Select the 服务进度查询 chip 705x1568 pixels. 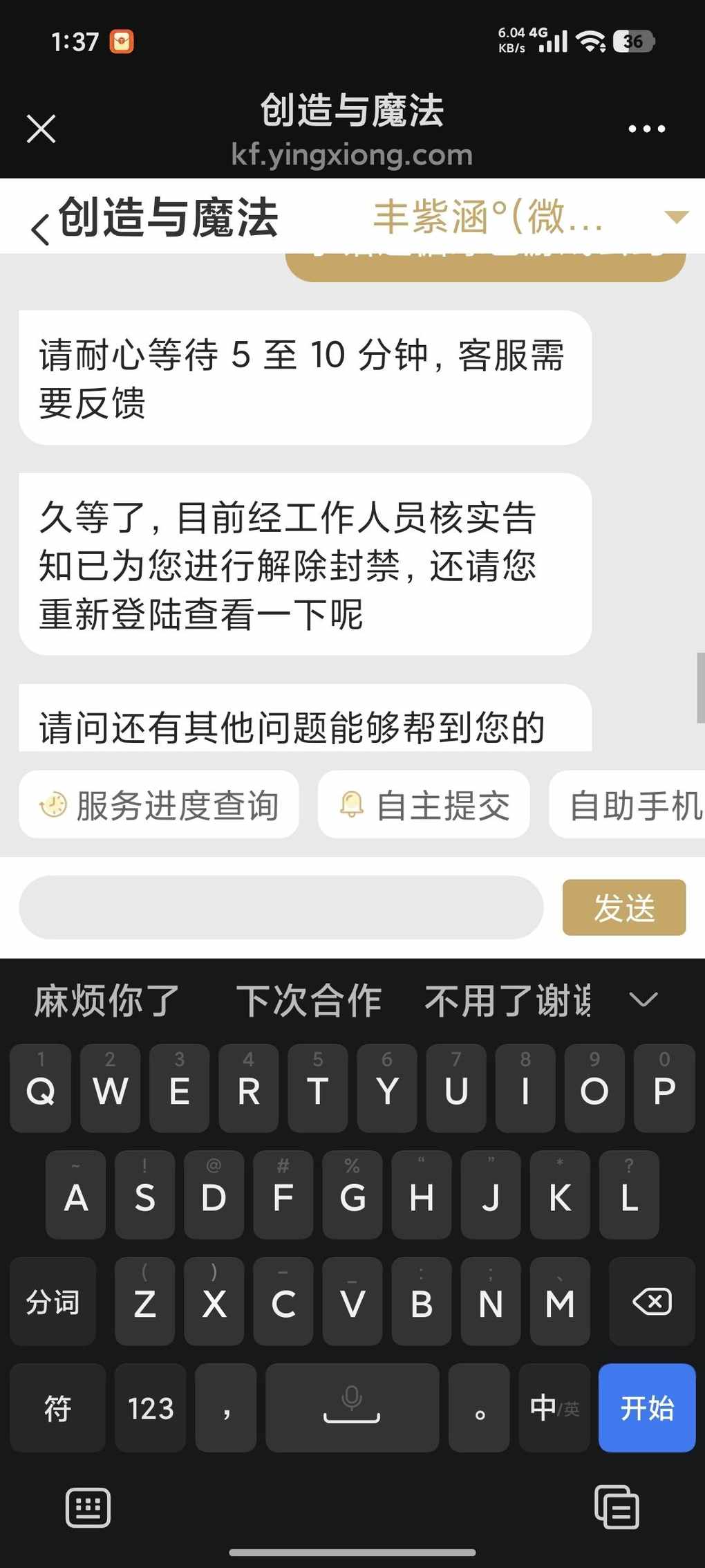pos(159,805)
